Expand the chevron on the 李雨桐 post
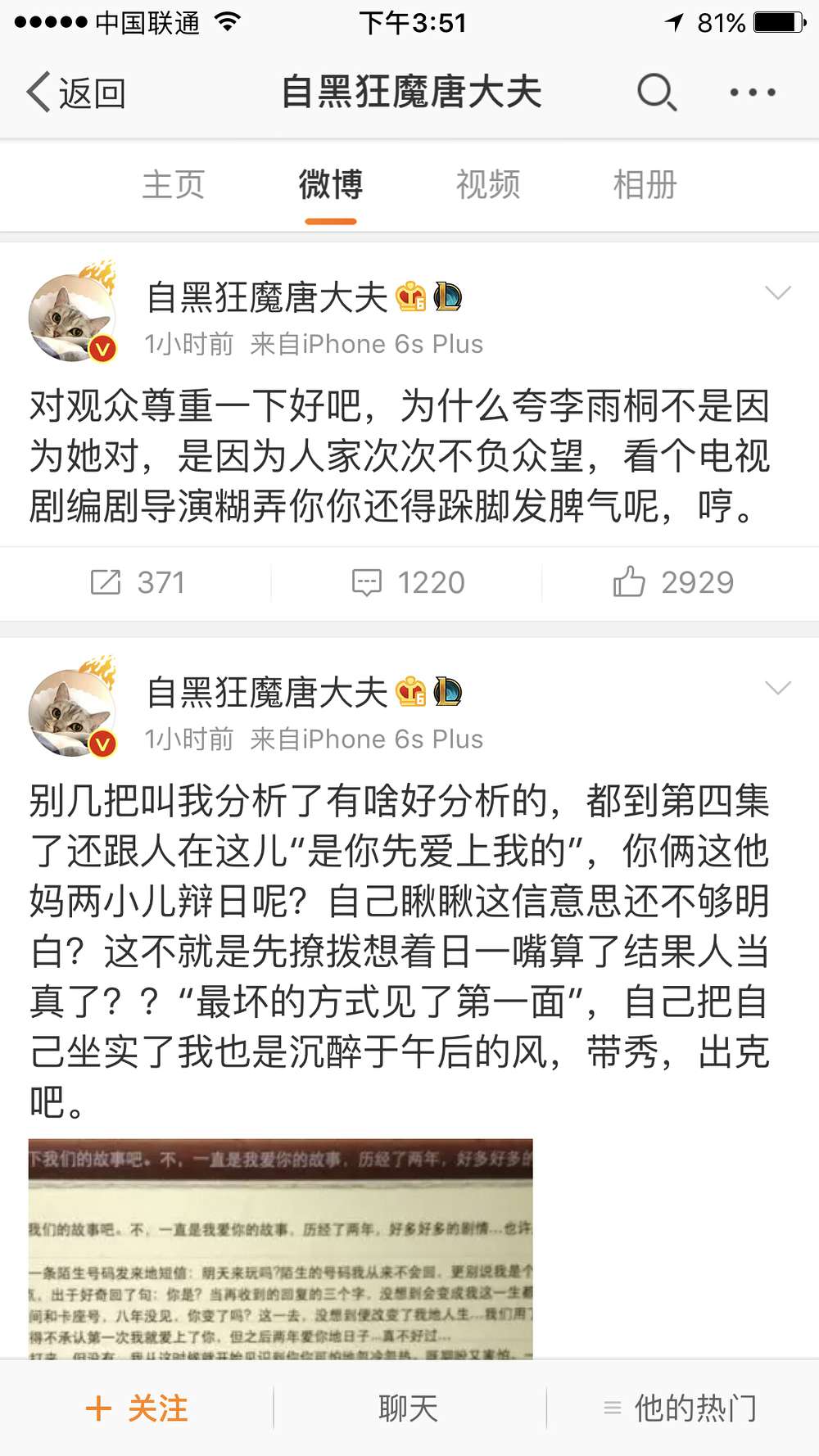Image resolution: width=819 pixels, height=1456 pixels. [x=777, y=293]
